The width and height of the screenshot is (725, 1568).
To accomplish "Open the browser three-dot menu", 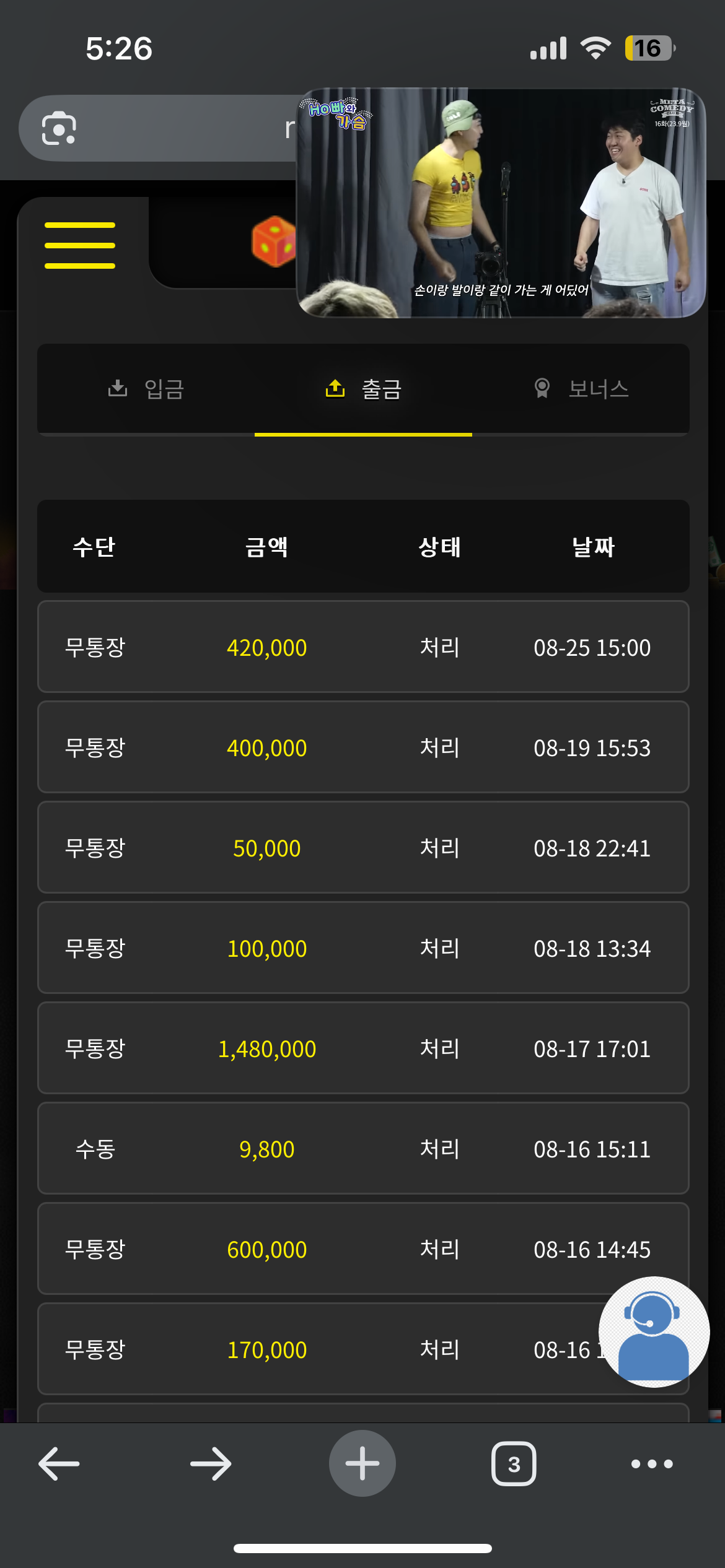I will pyautogui.click(x=652, y=1464).
